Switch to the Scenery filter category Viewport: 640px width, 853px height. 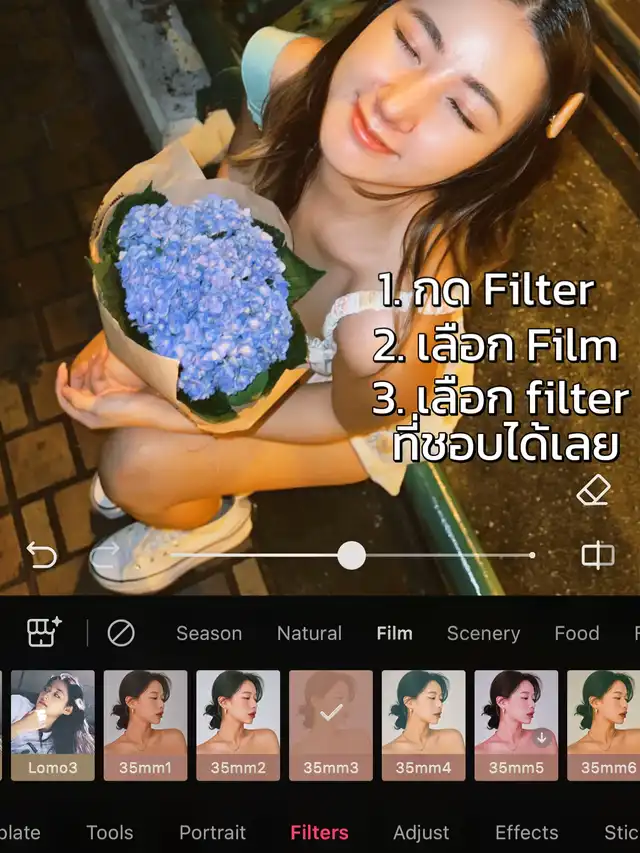tap(483, 633)
